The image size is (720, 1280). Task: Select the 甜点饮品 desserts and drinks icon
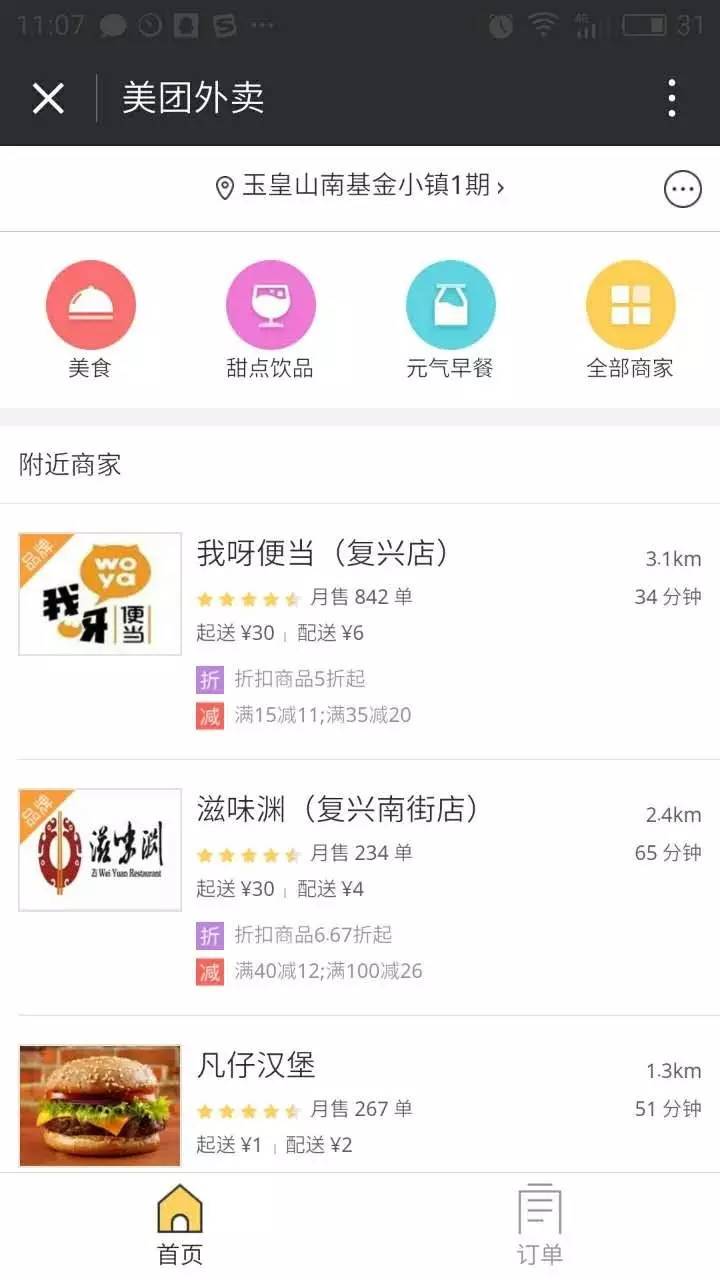click(x=271, y=305)
